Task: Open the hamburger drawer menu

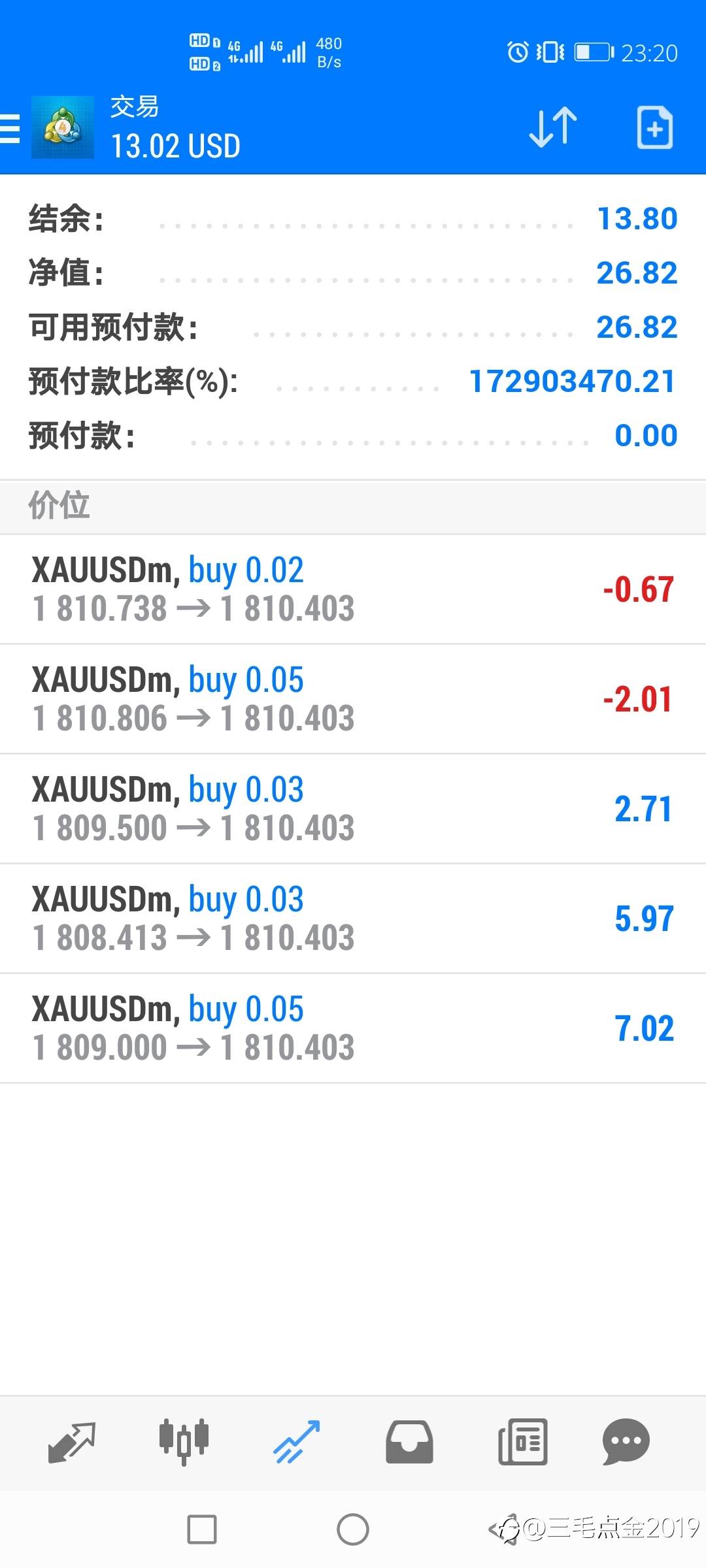Action: pyautogui.click(x=10, y=128)
